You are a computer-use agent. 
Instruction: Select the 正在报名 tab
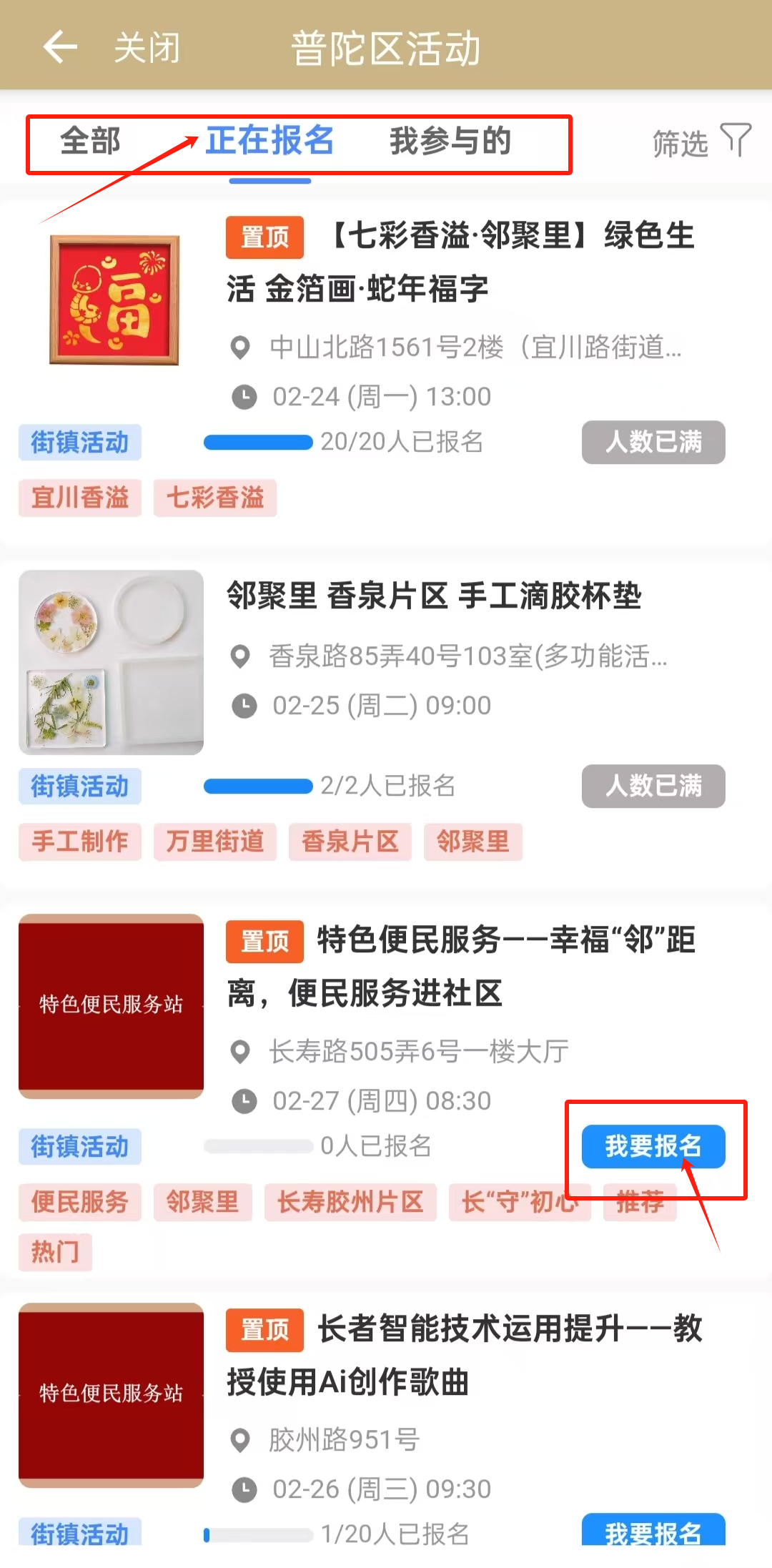269,141
